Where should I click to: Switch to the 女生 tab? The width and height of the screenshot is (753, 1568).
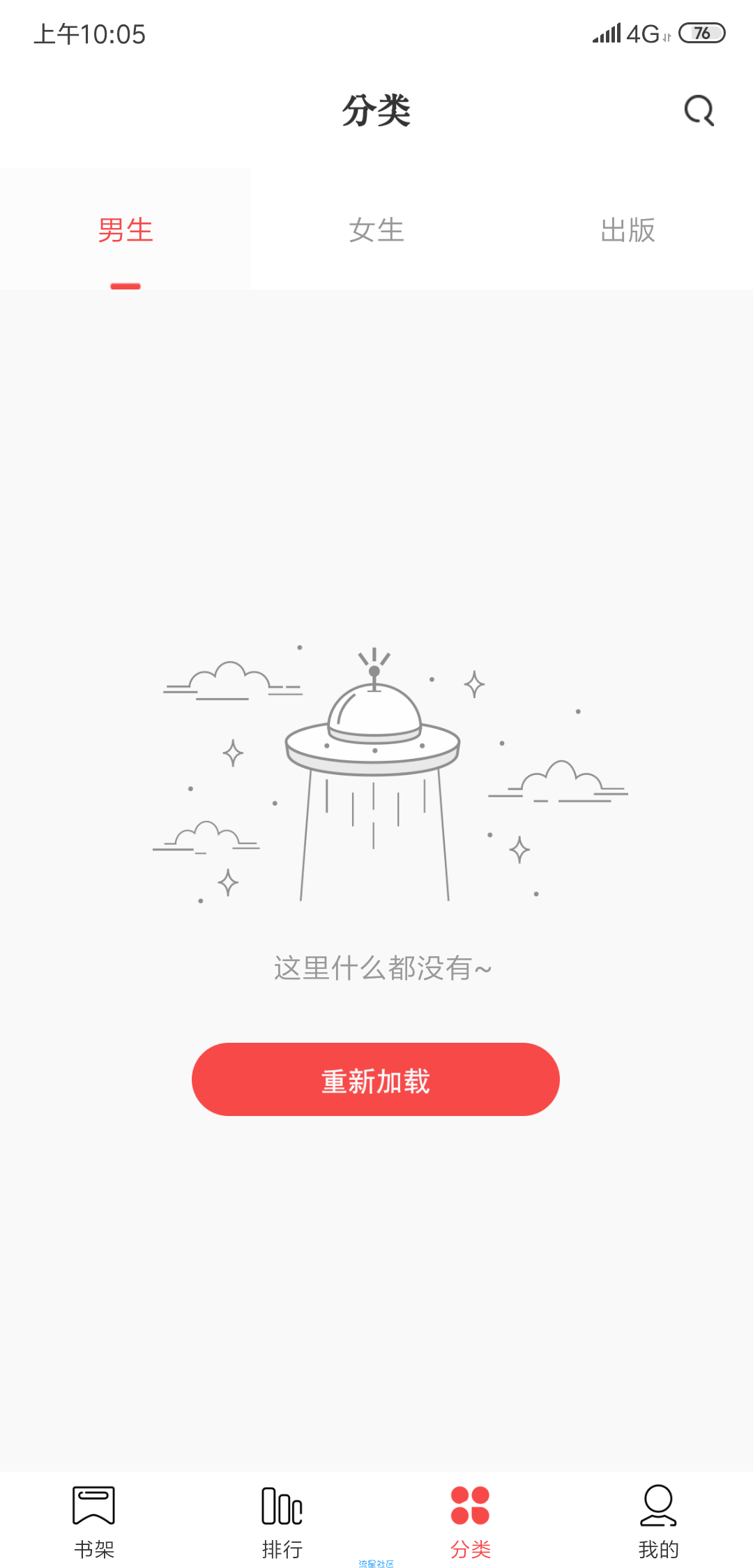(376, 229)
